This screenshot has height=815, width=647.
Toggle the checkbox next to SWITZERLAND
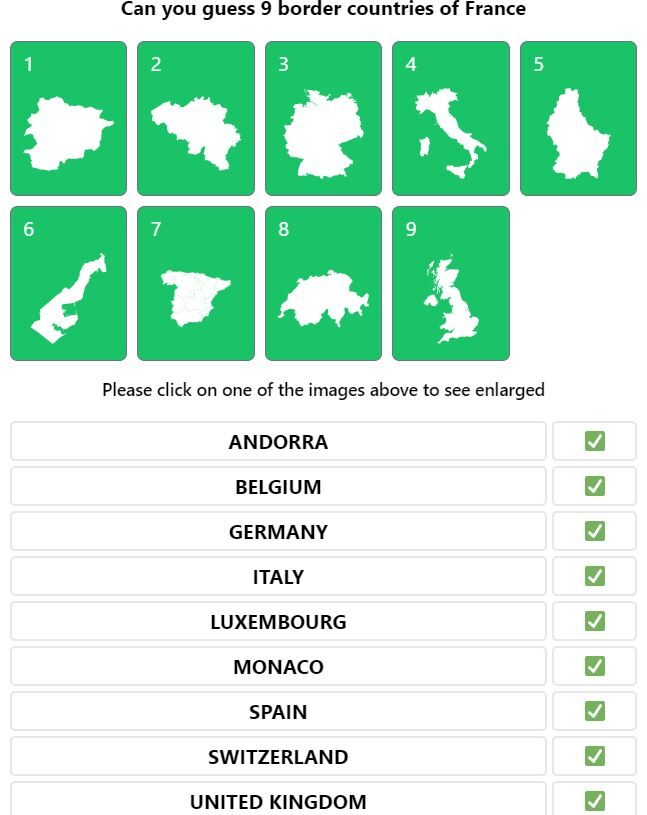coord(594,756)
